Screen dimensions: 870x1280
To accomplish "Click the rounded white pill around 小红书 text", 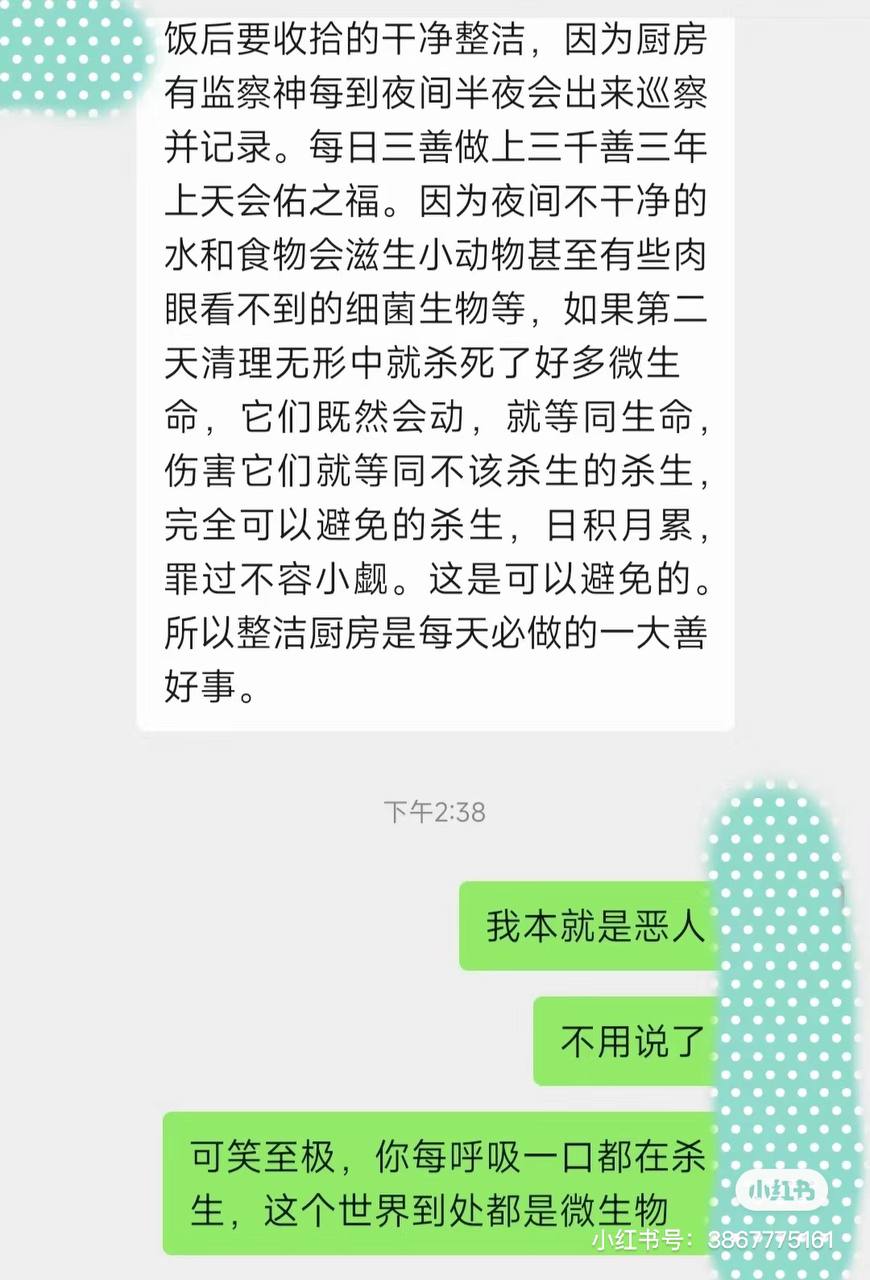I will (781, 1191).
